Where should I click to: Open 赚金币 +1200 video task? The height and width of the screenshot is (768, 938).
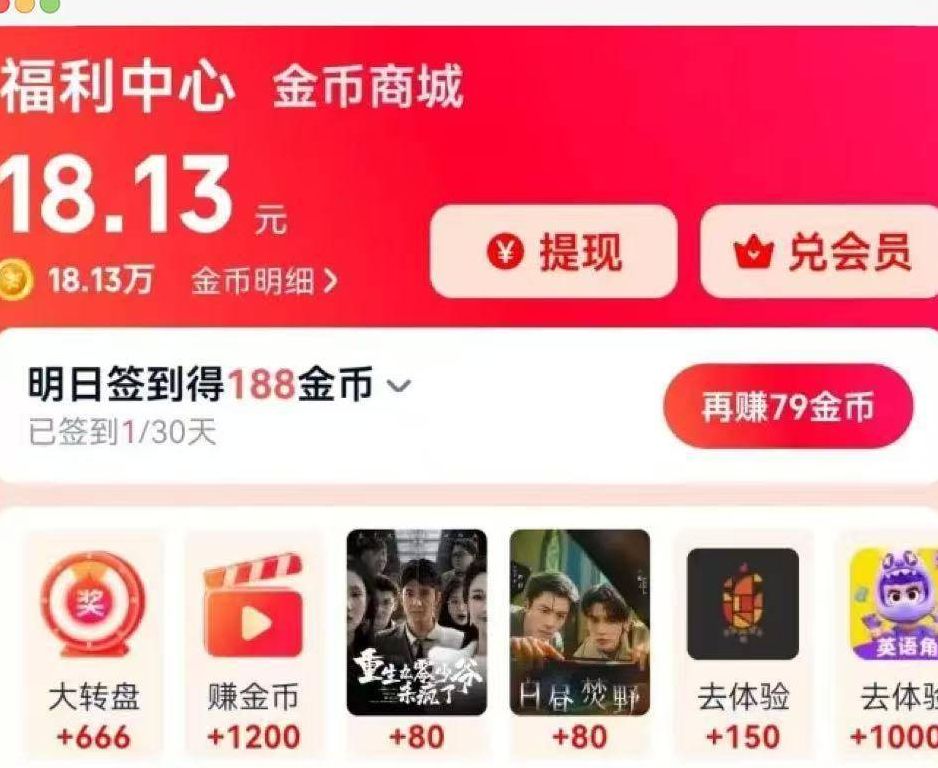253,644
